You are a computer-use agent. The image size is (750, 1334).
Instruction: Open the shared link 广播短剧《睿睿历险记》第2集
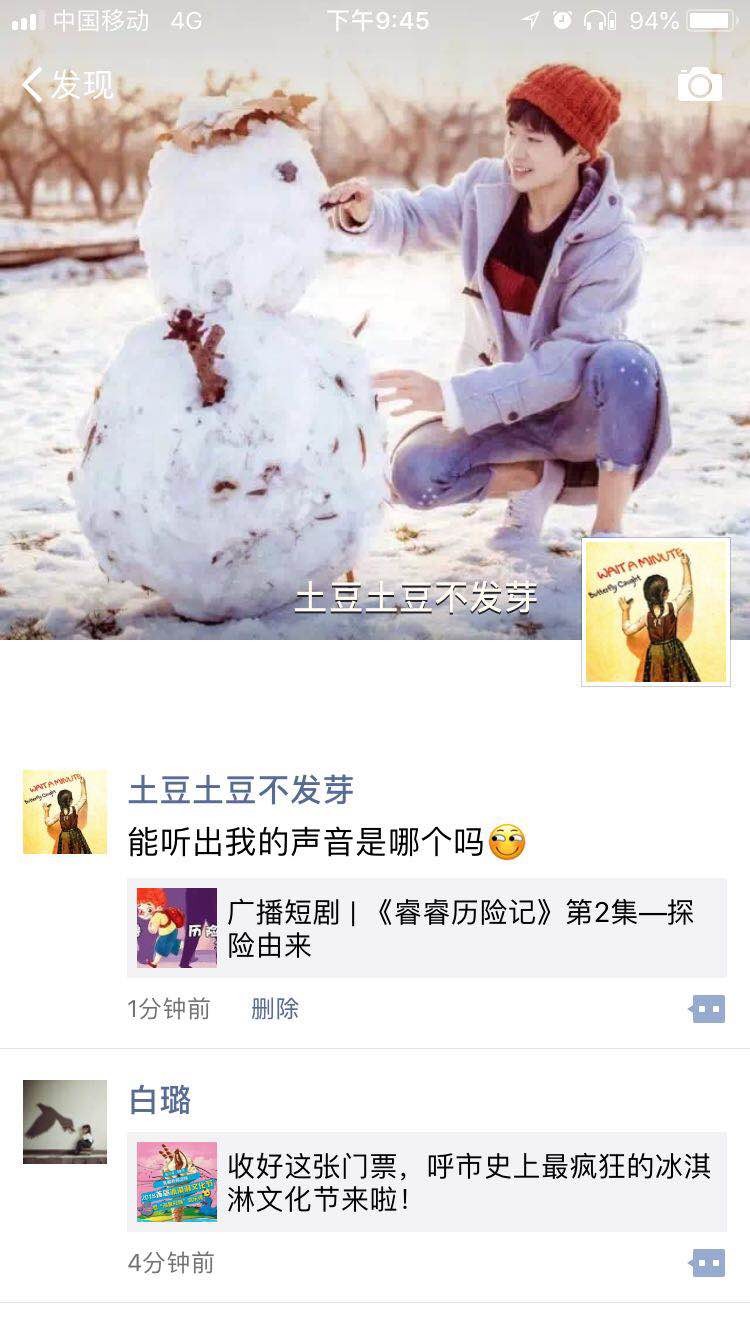427,928
